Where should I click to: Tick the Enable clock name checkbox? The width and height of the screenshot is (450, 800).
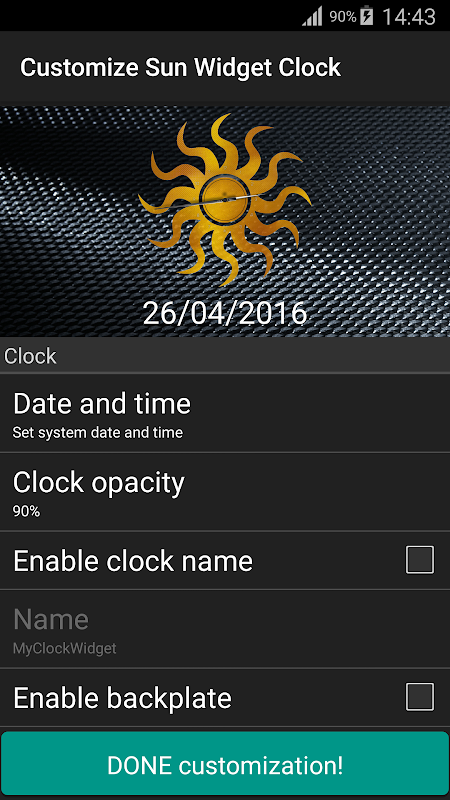[419, 560]
